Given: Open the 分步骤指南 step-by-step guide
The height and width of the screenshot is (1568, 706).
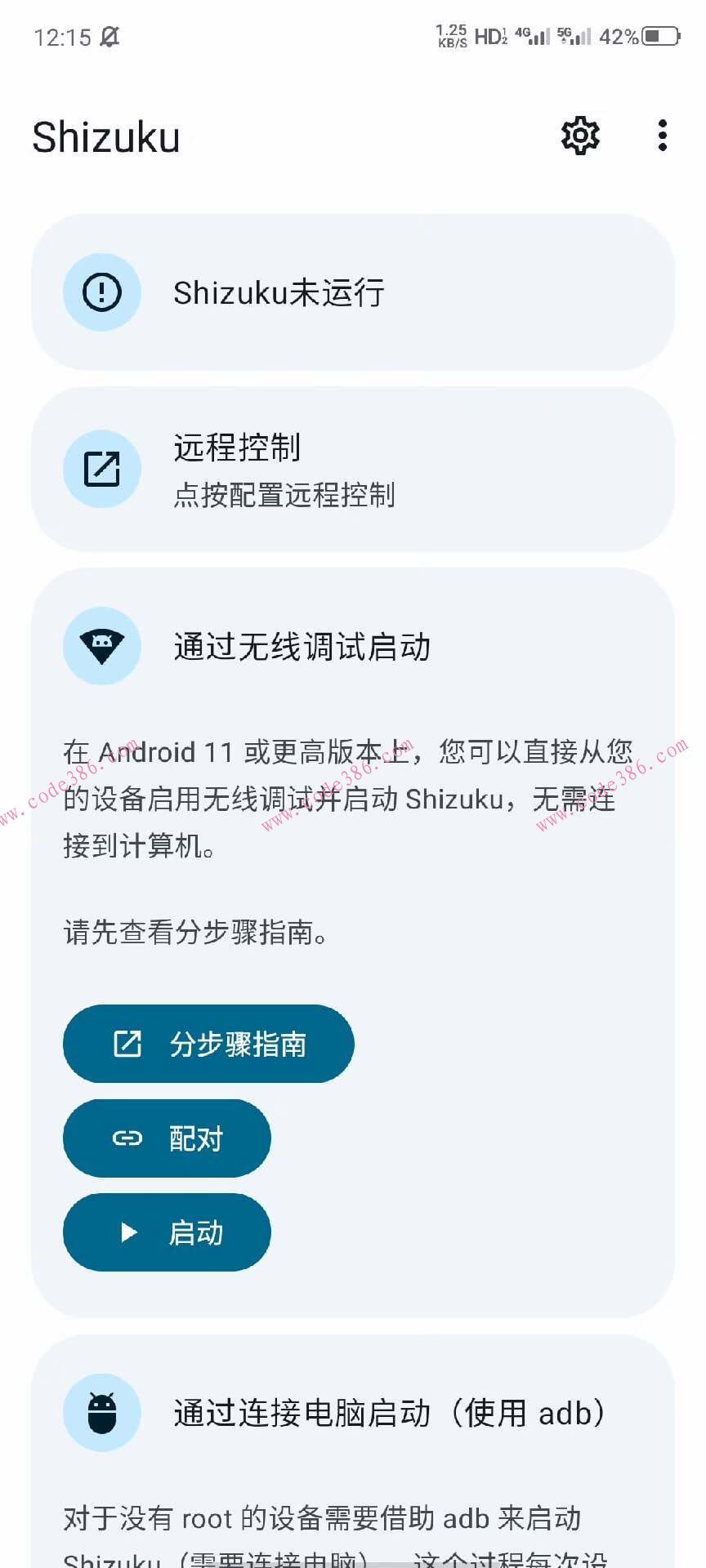Looking at the screenshot, I should (208, 1044).
